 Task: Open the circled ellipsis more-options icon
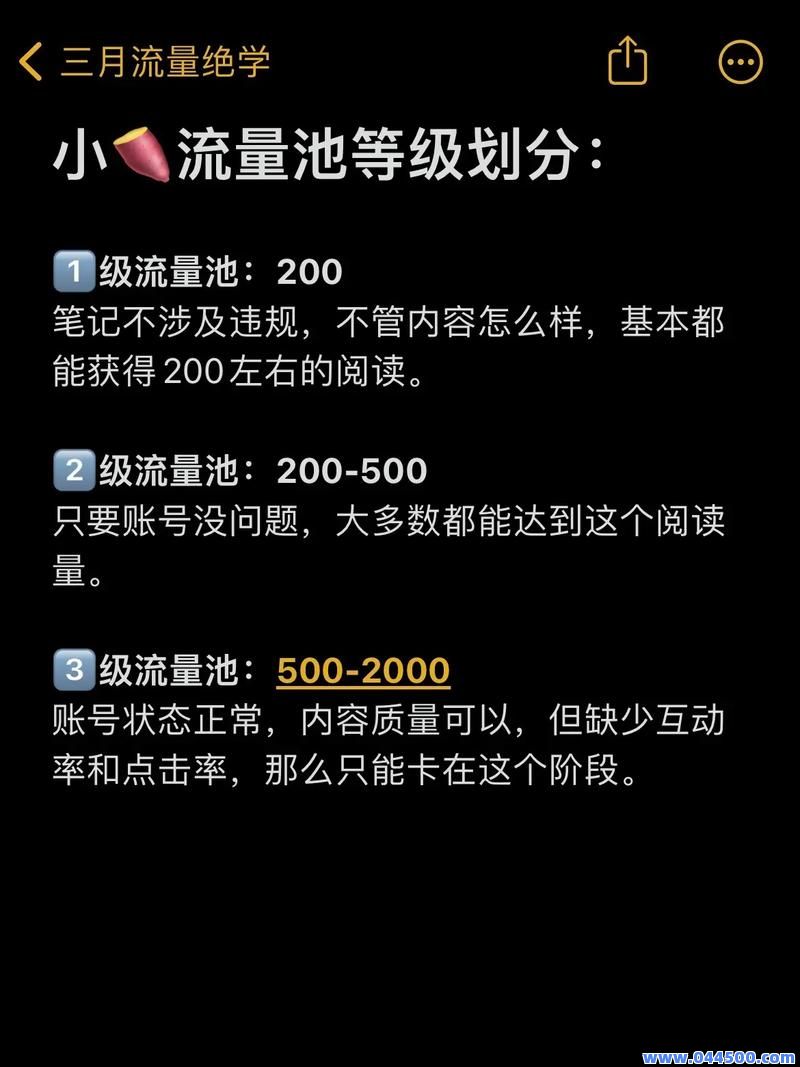point(740,62)
